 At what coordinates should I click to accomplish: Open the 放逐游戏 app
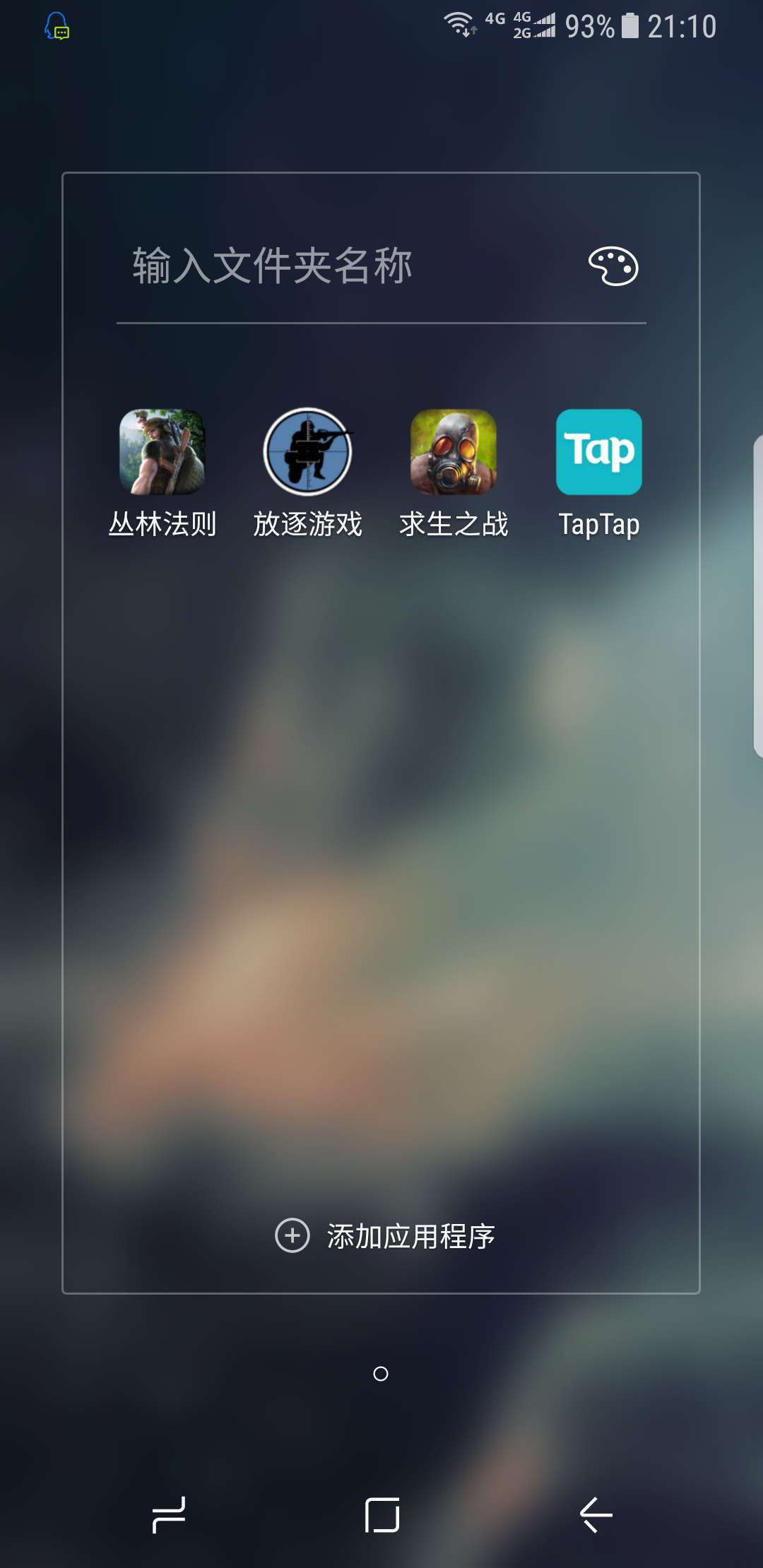point(309,452)
